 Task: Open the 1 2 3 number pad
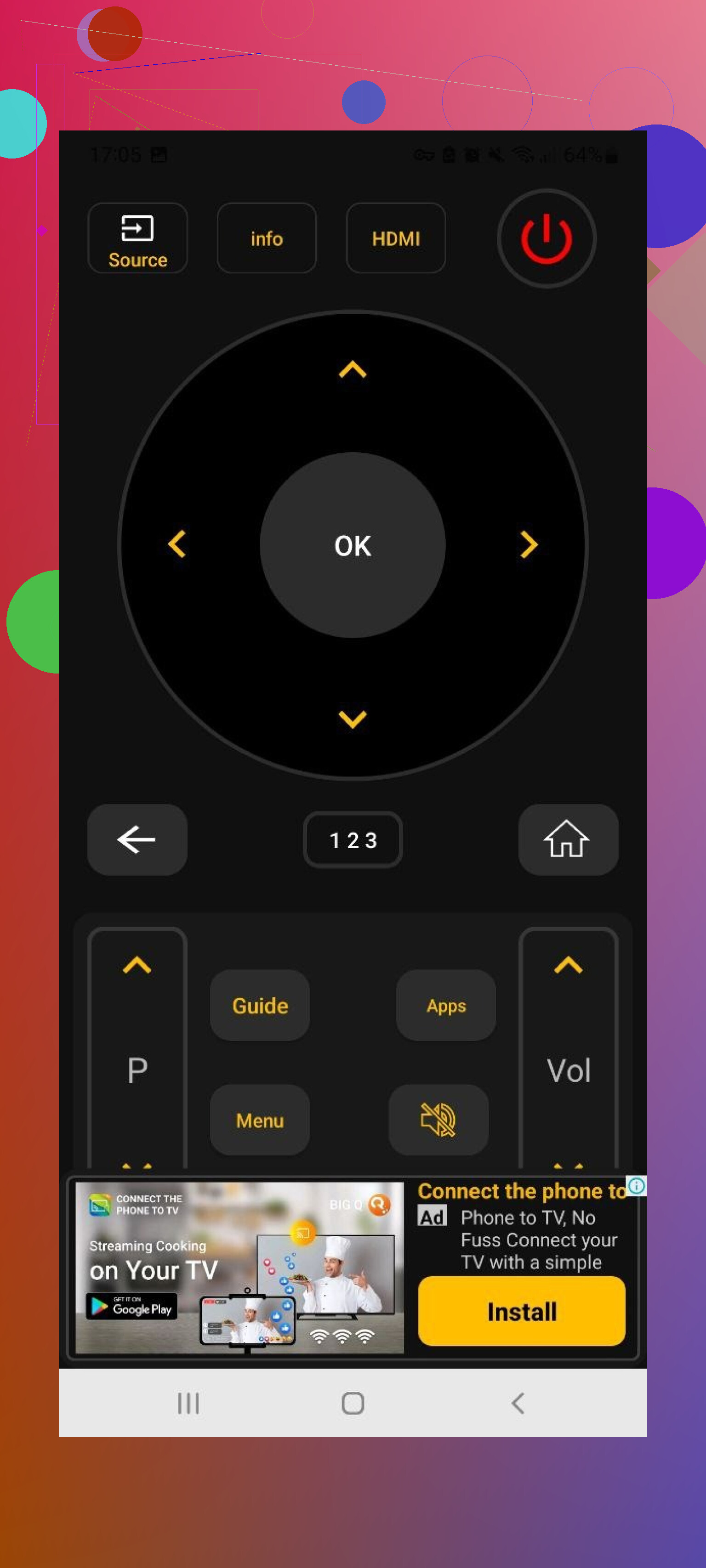tap(352, 839)
